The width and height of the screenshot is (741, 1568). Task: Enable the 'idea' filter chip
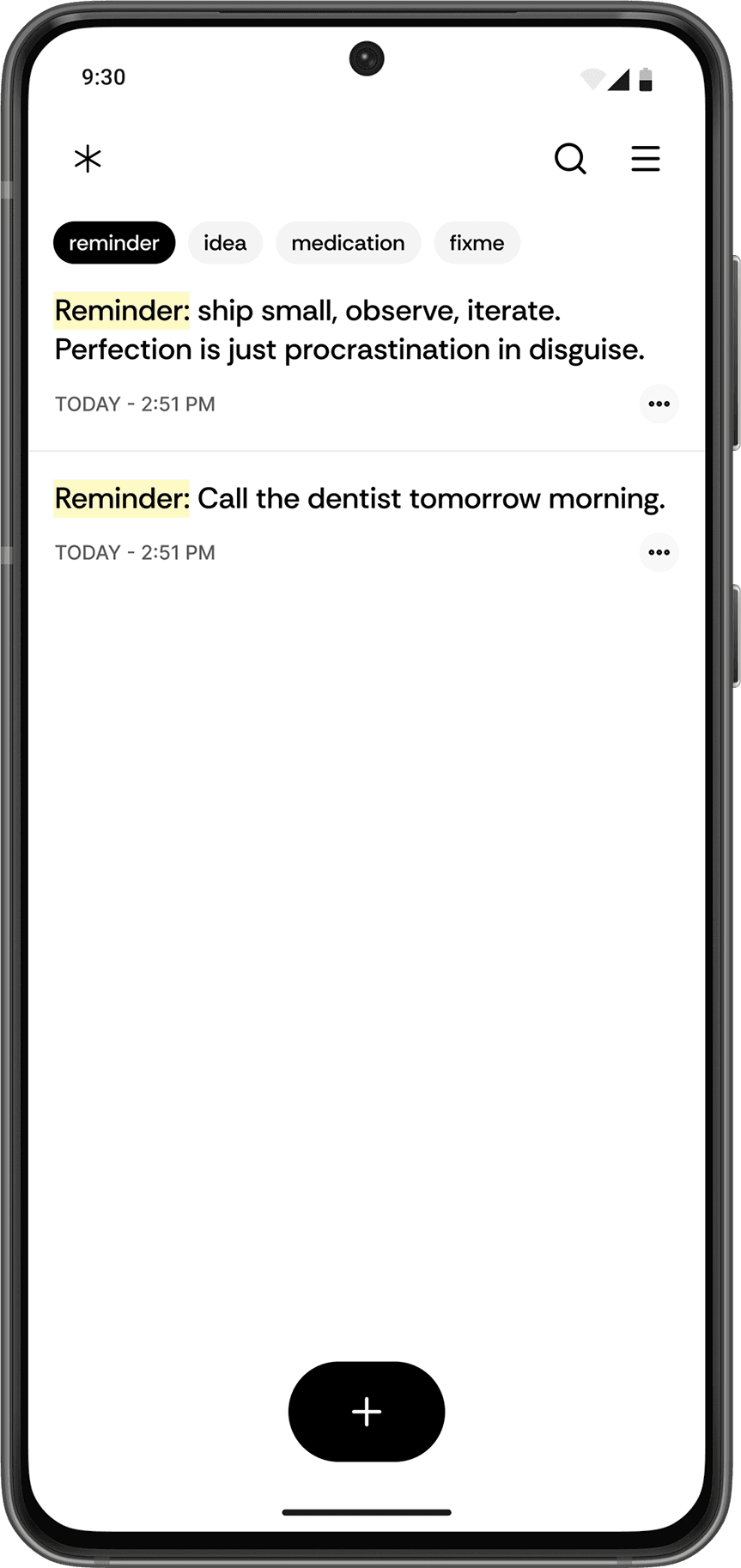point(225,242)
